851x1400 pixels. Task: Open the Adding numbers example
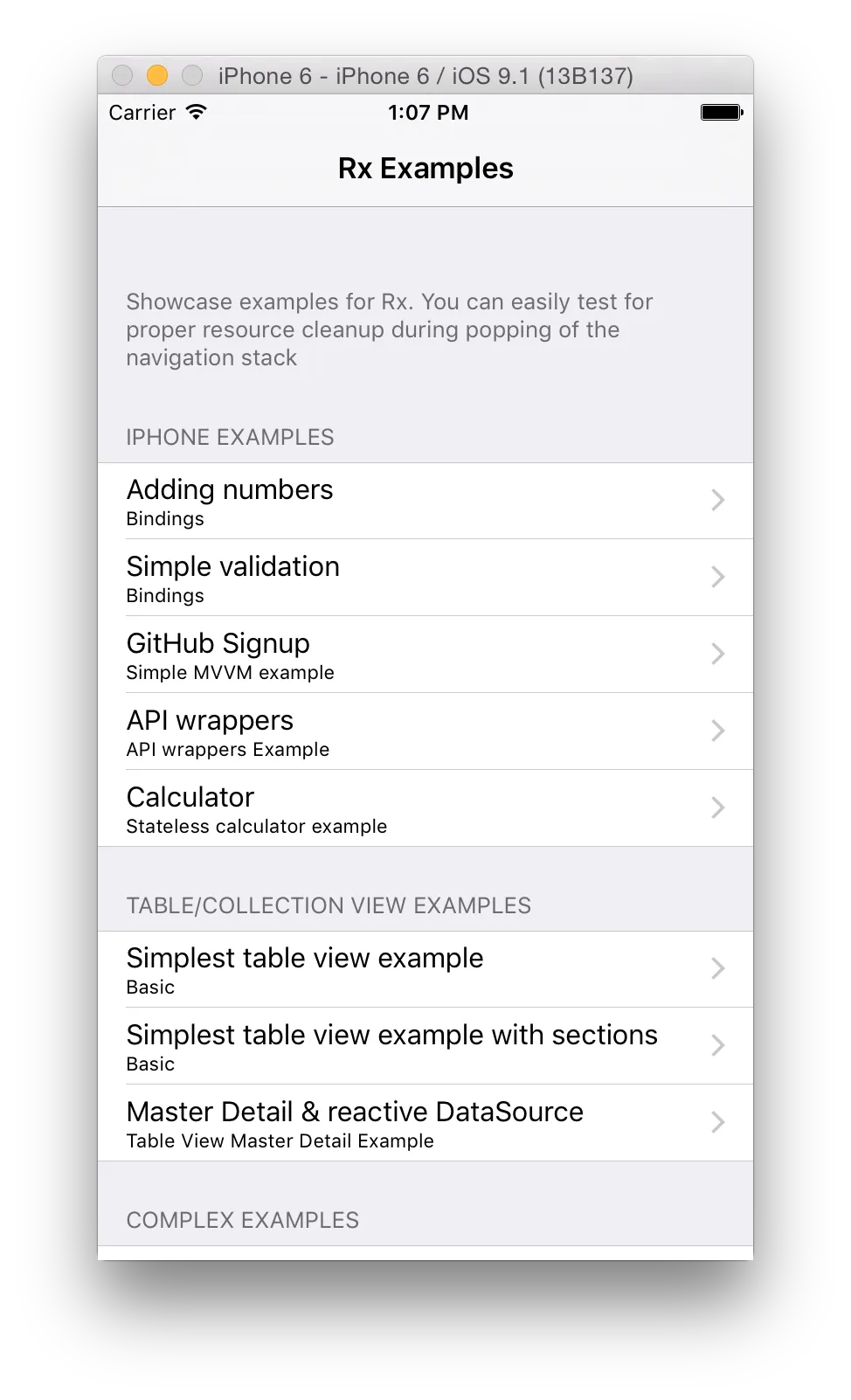425,501
